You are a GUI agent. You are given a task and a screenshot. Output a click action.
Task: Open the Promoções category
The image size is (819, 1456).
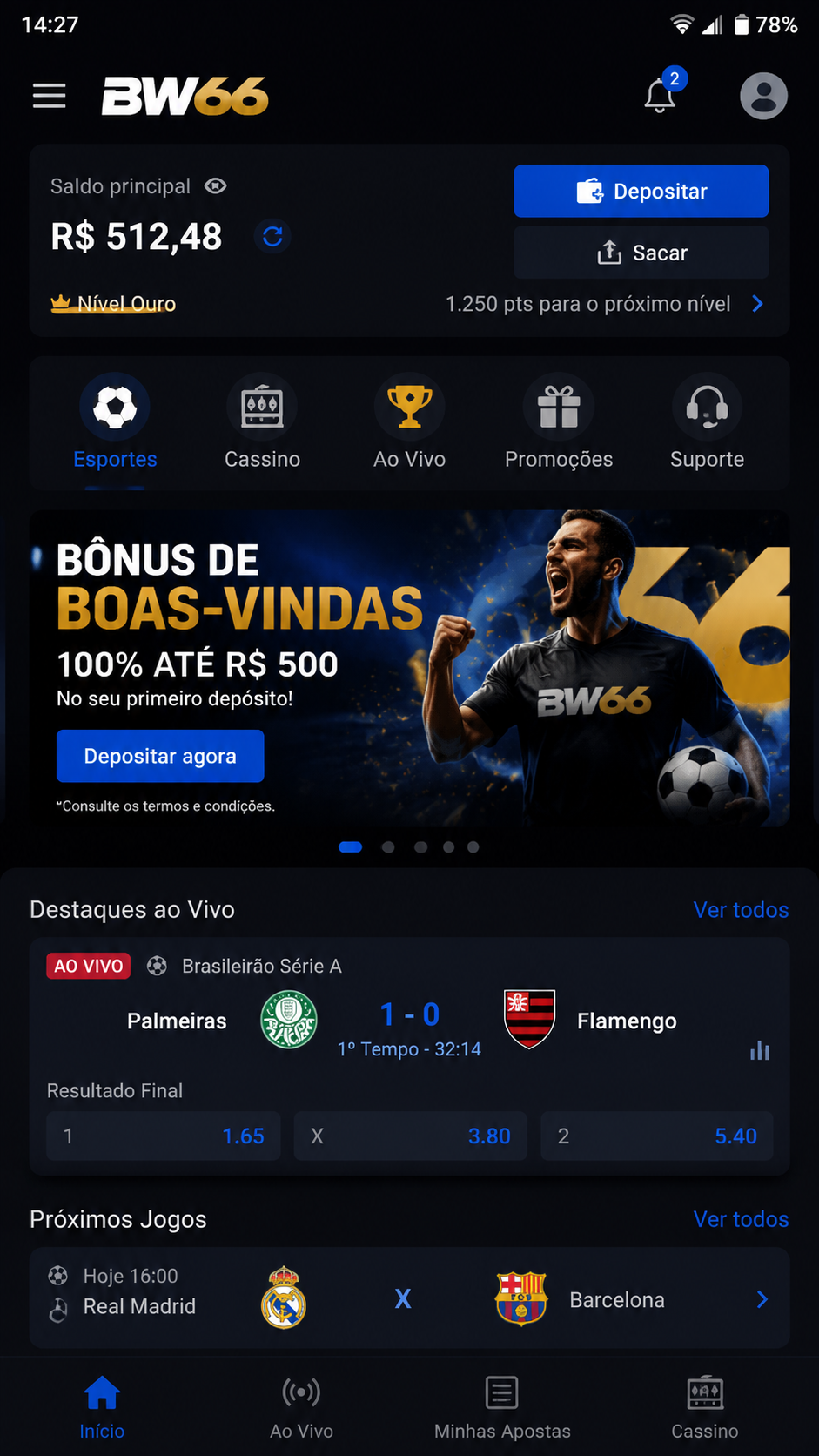click(x=559, y=422)
